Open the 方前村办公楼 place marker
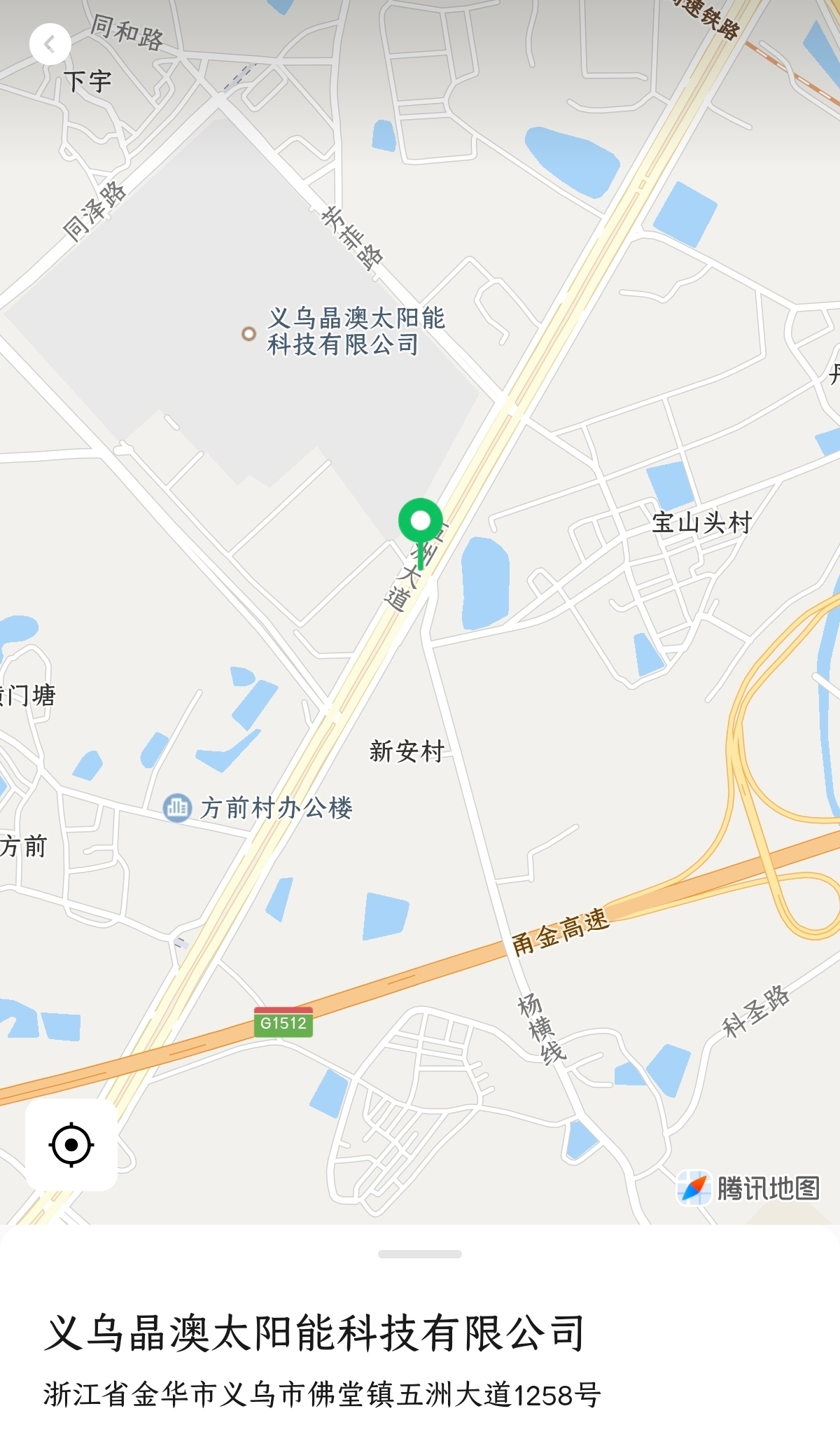Viewport: 840px width, 1439px height. pos(177,807)
